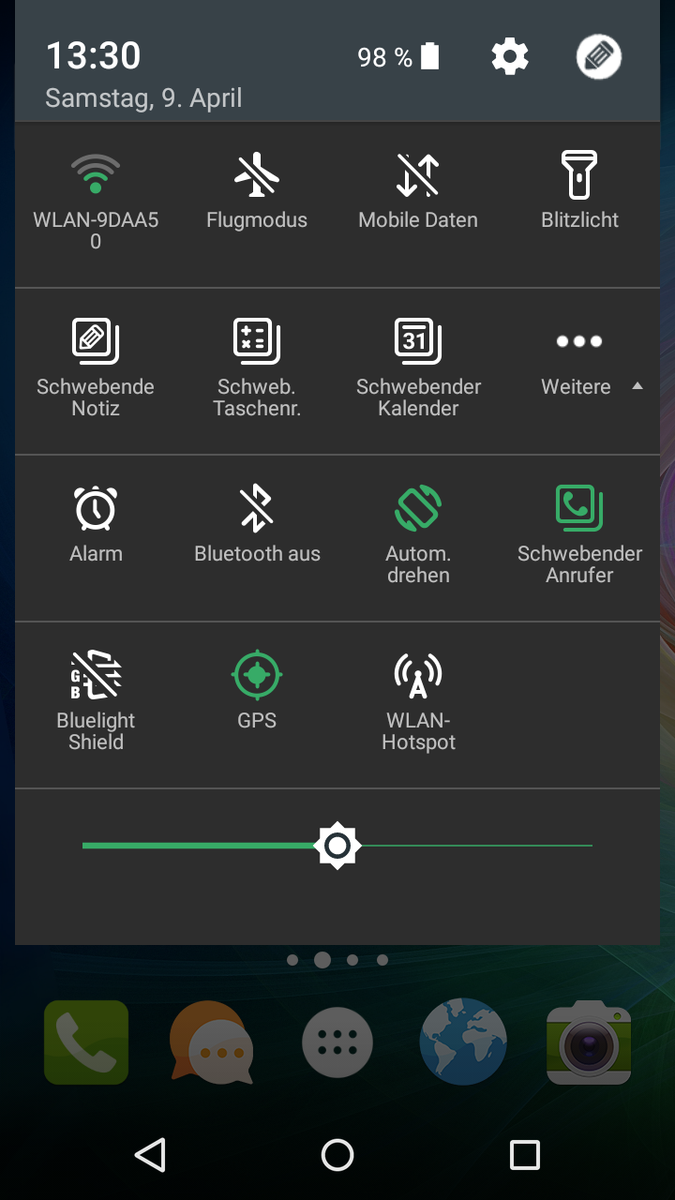Enable Flugmodus airplane mode
This screenshot has width=675, height=1200.
257,176
